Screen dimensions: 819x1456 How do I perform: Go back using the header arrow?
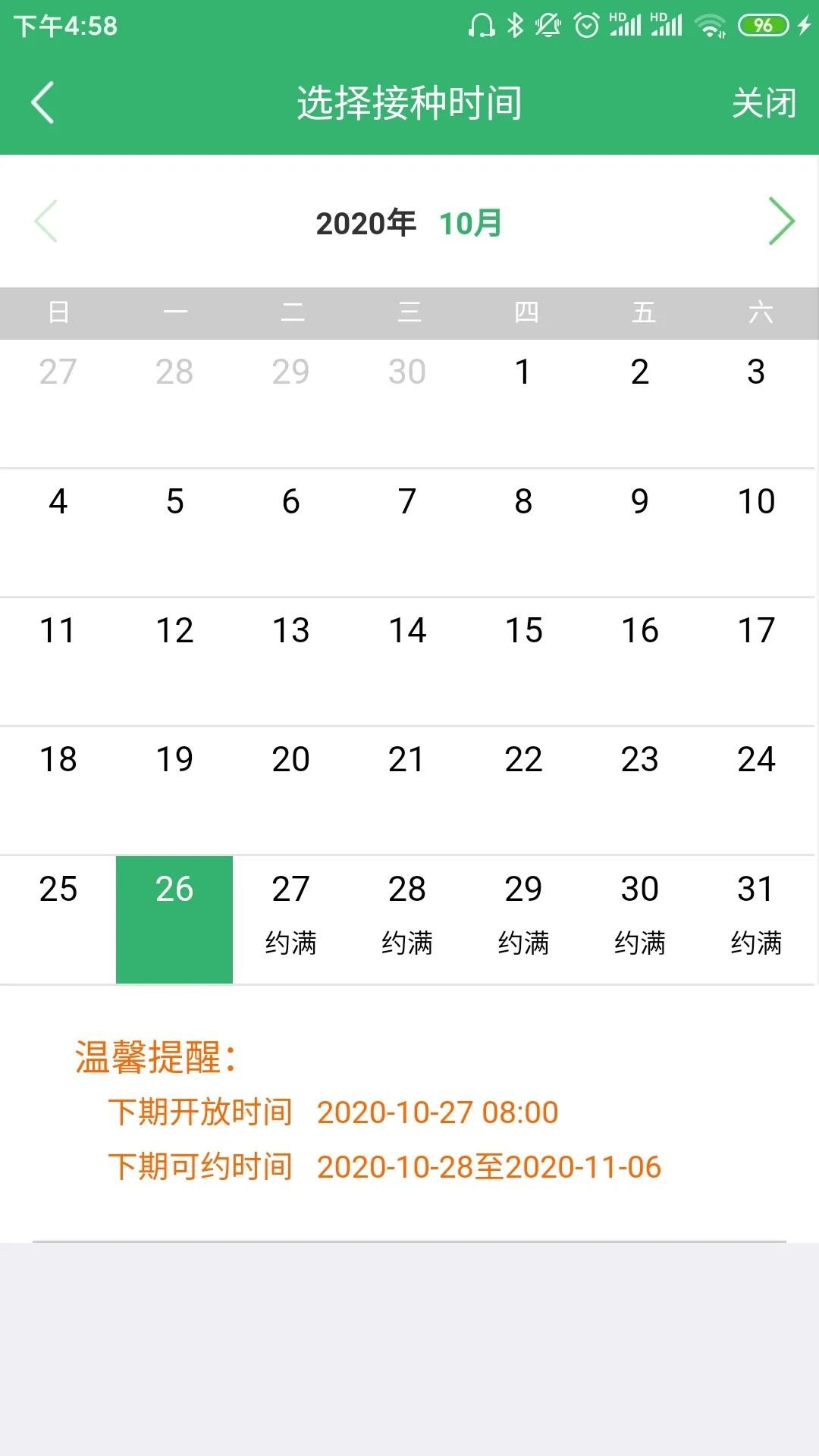tap(43, 102)
